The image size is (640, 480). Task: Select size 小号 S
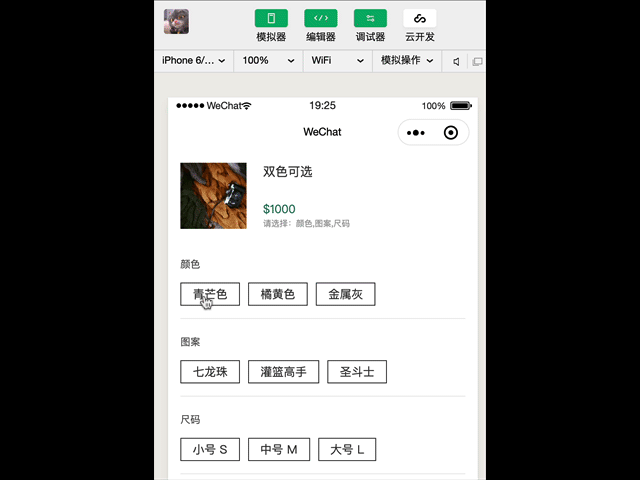point(210,449)
